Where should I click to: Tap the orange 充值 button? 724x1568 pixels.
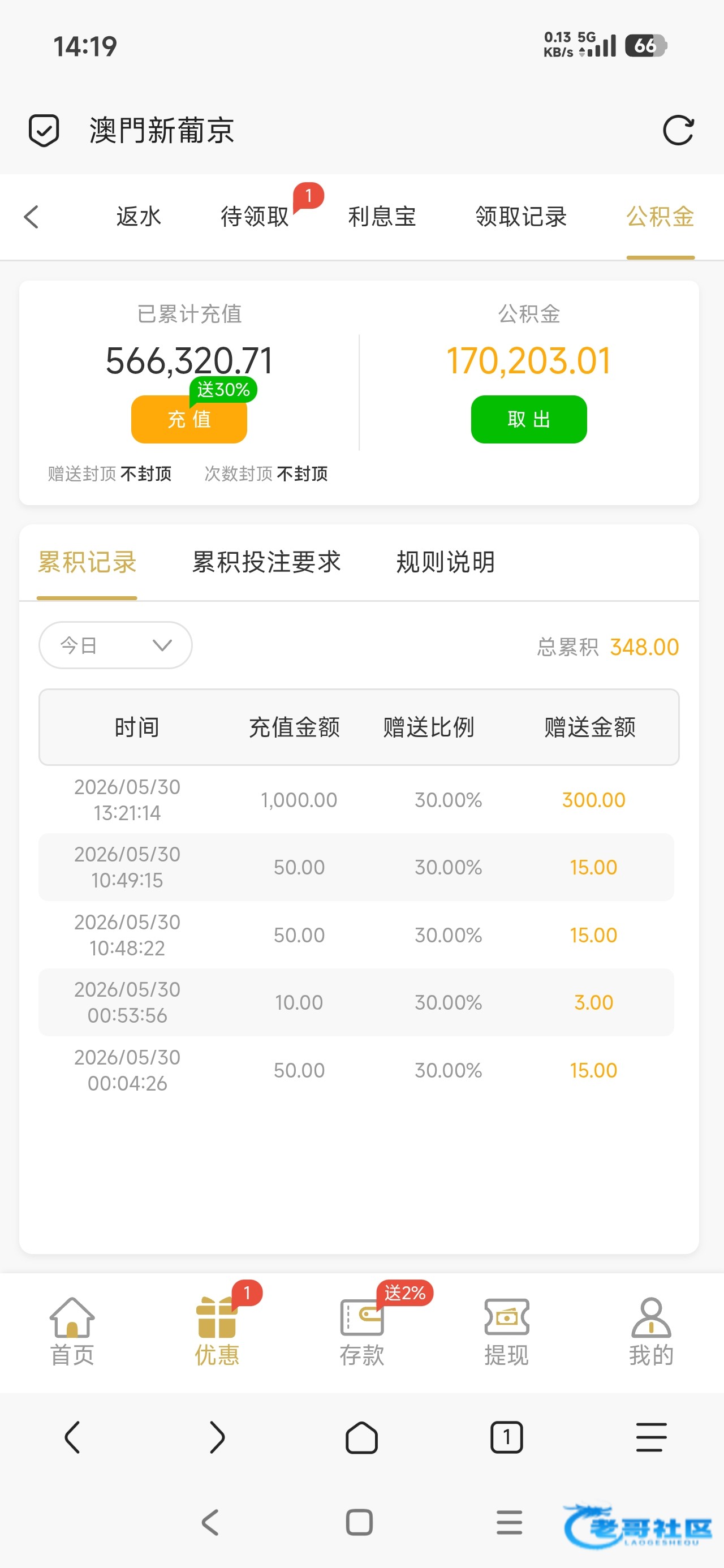[x=189, y=419]
